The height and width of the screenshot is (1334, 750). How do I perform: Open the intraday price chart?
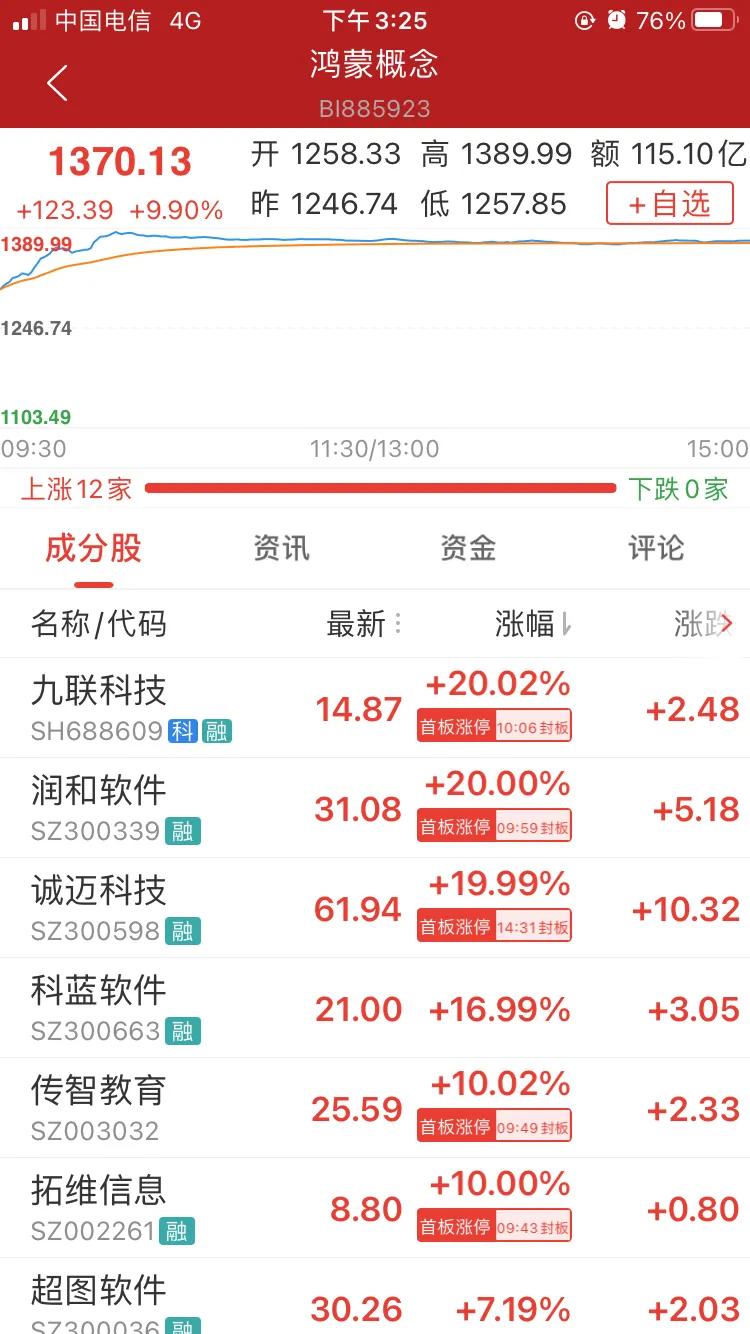coord(375,330)
